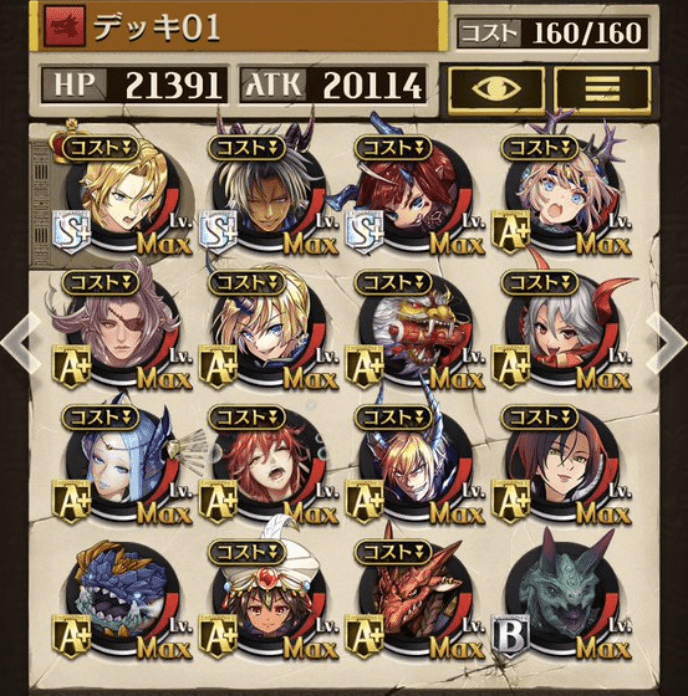Tap the eye view toggle button
The width and height of the screenshot is (688, 696).
point(496,90)
